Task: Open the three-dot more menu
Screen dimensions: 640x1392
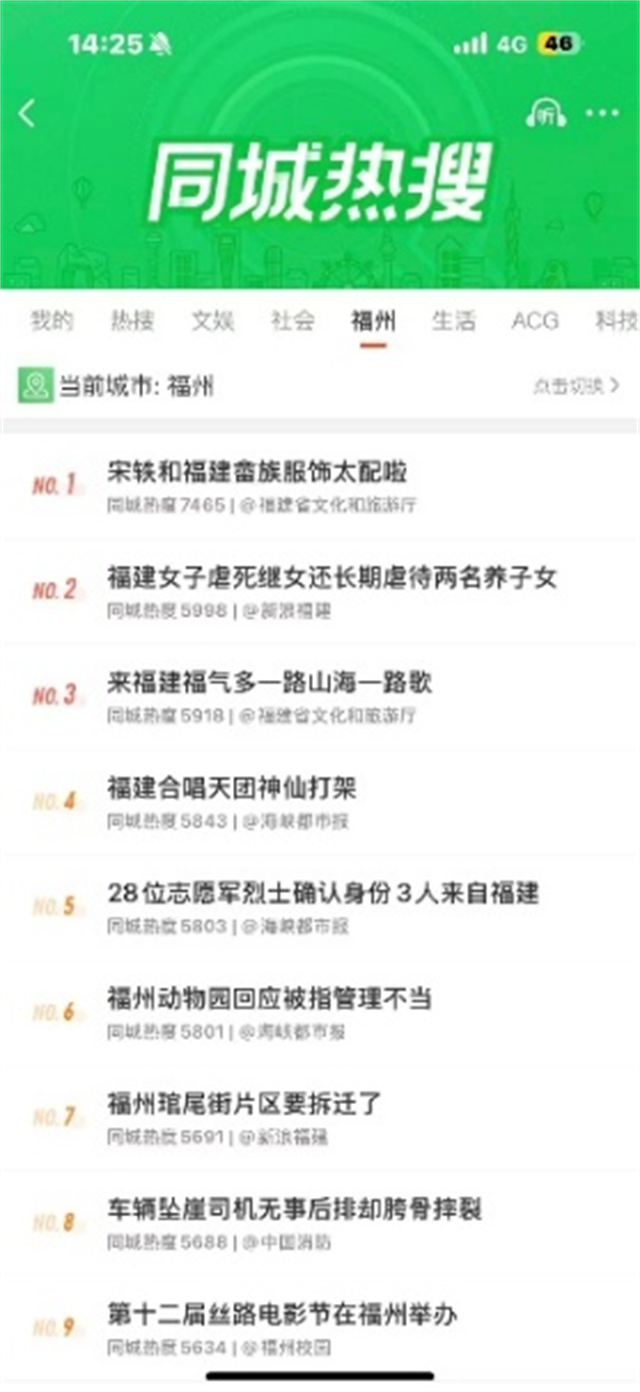Action: (602, 114)
